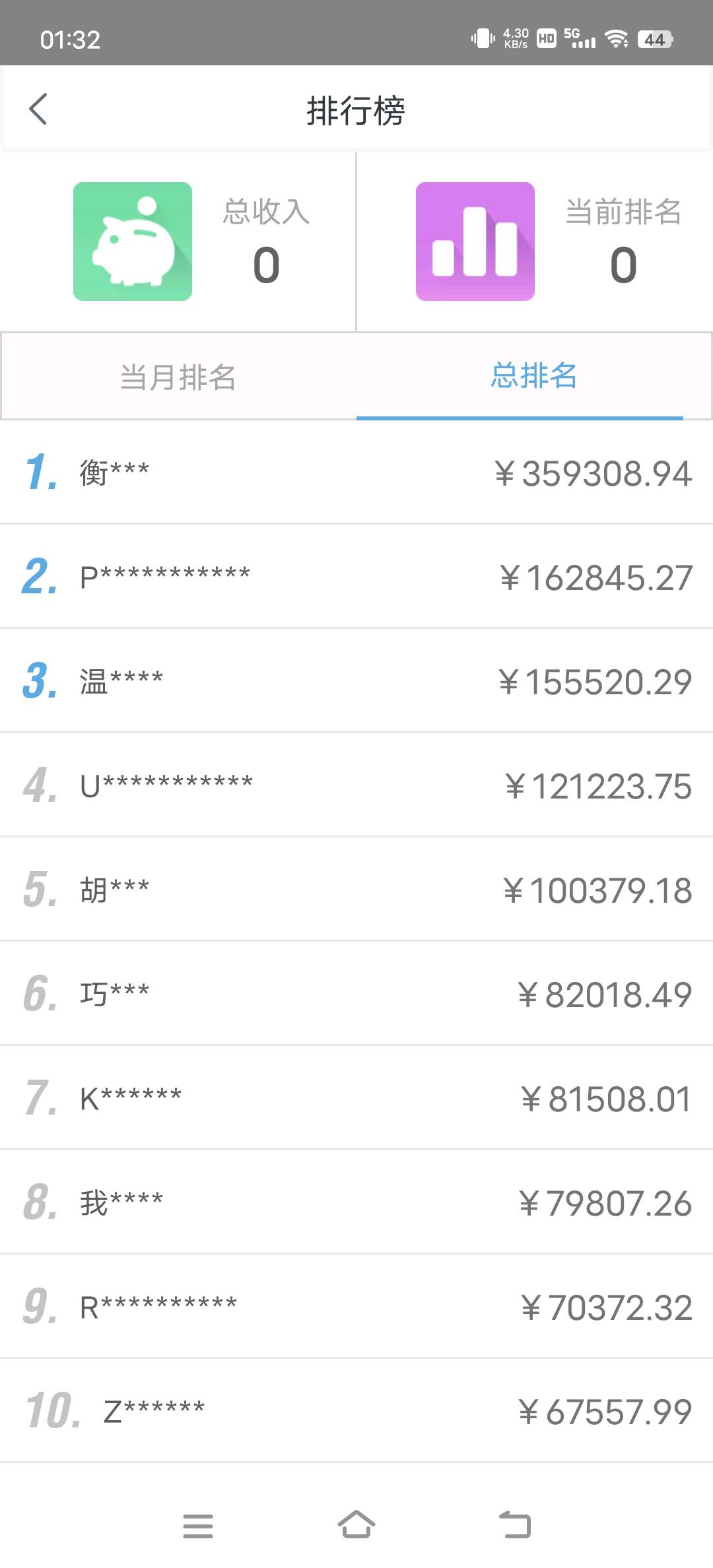The image size is (713, 1568).
Task: Tap the system home button
Action: [356, 1524]
